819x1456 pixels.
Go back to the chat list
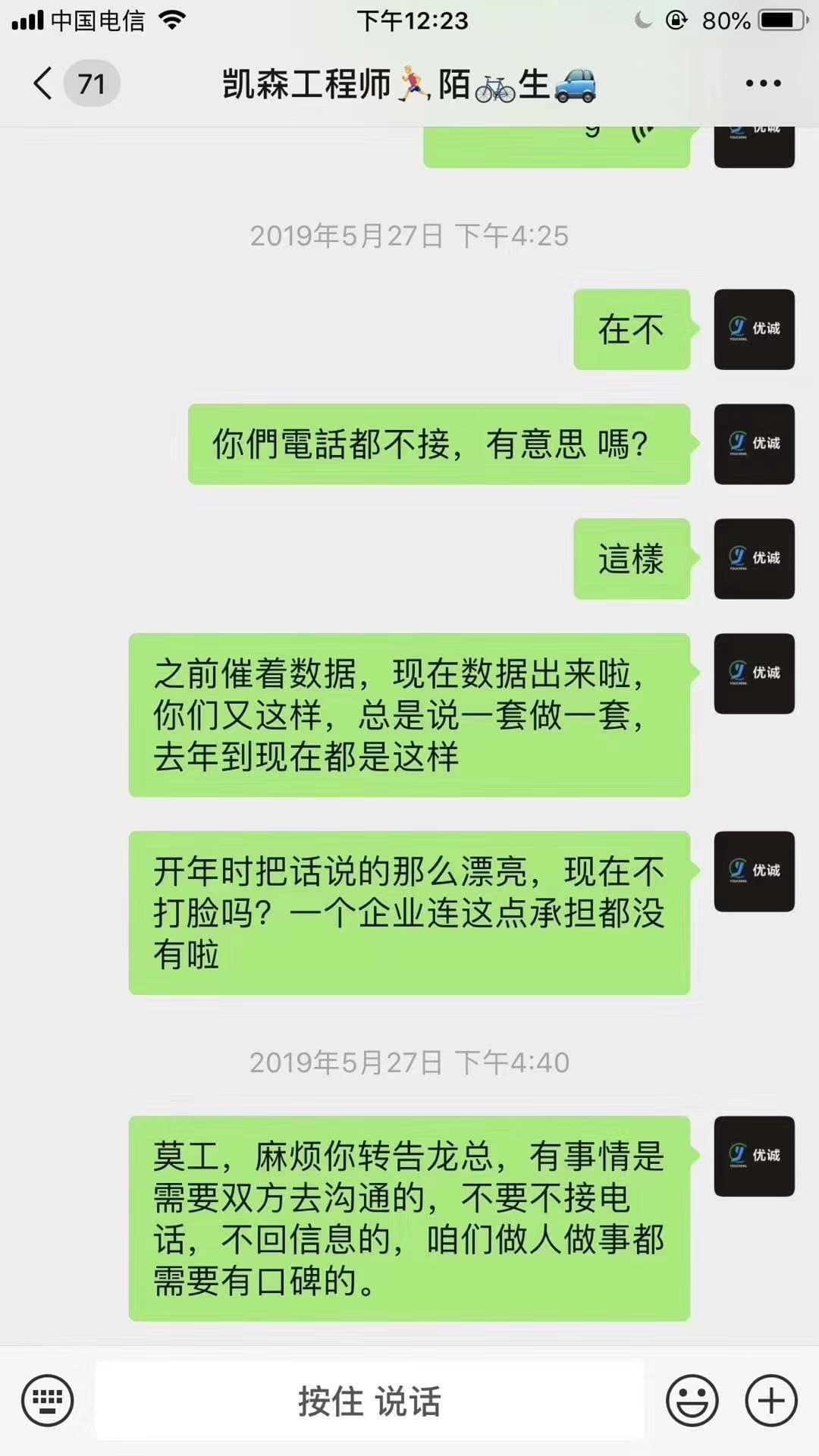(x=44, y=83)
